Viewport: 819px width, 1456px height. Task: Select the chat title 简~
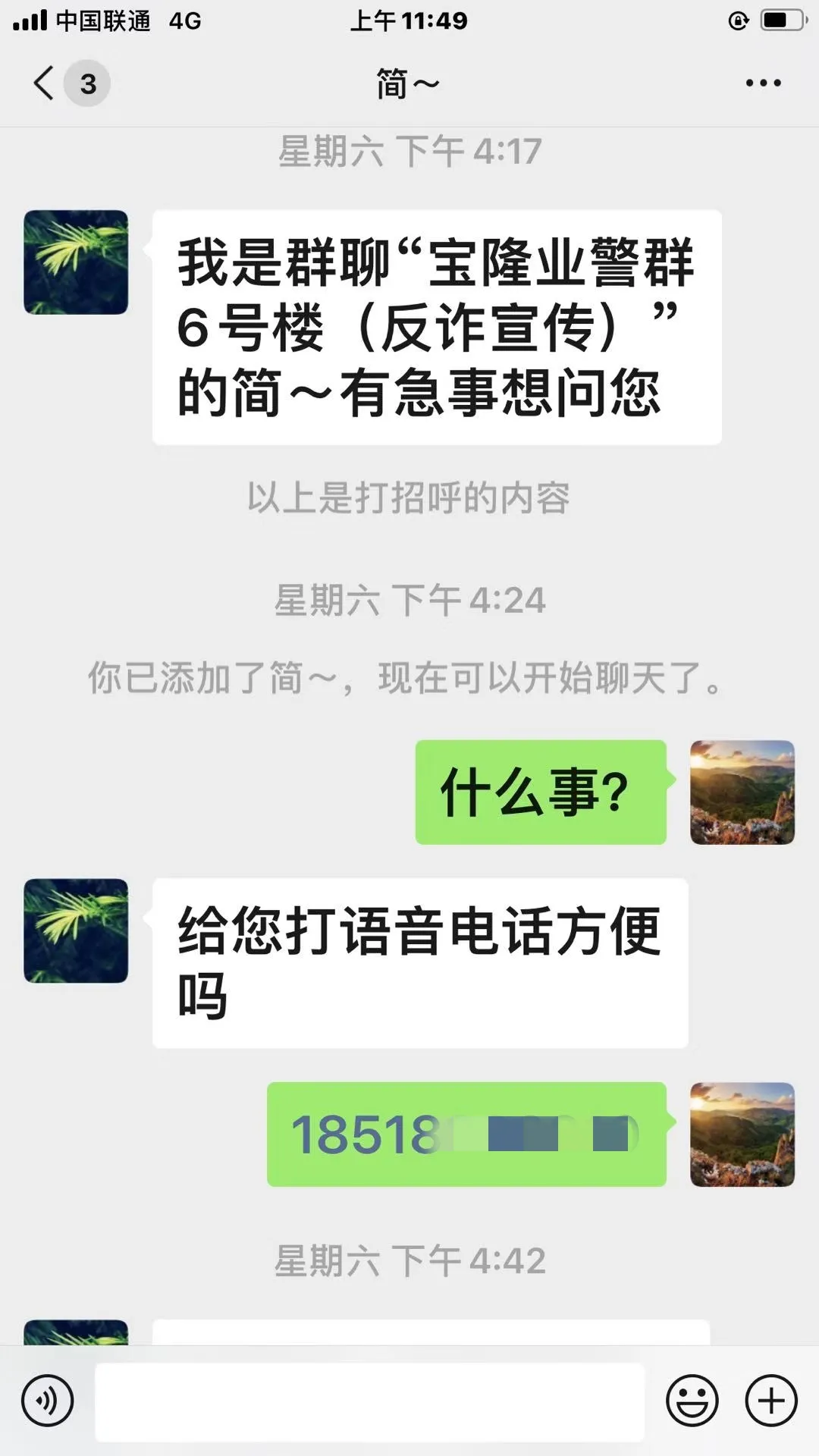point(408,83)
